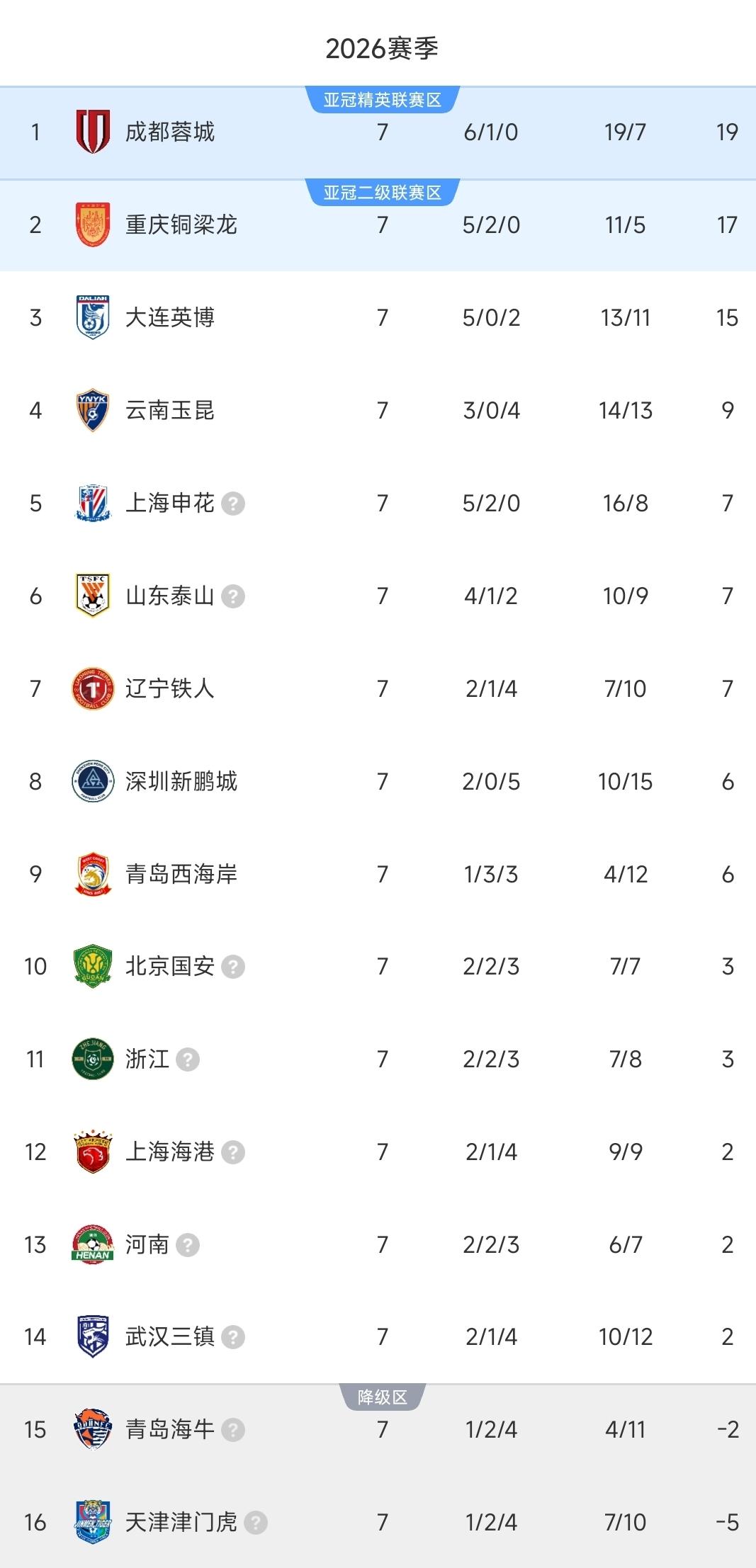Open the 上海申花 club badge
756x1568 pixels.
tap(91, 503)
